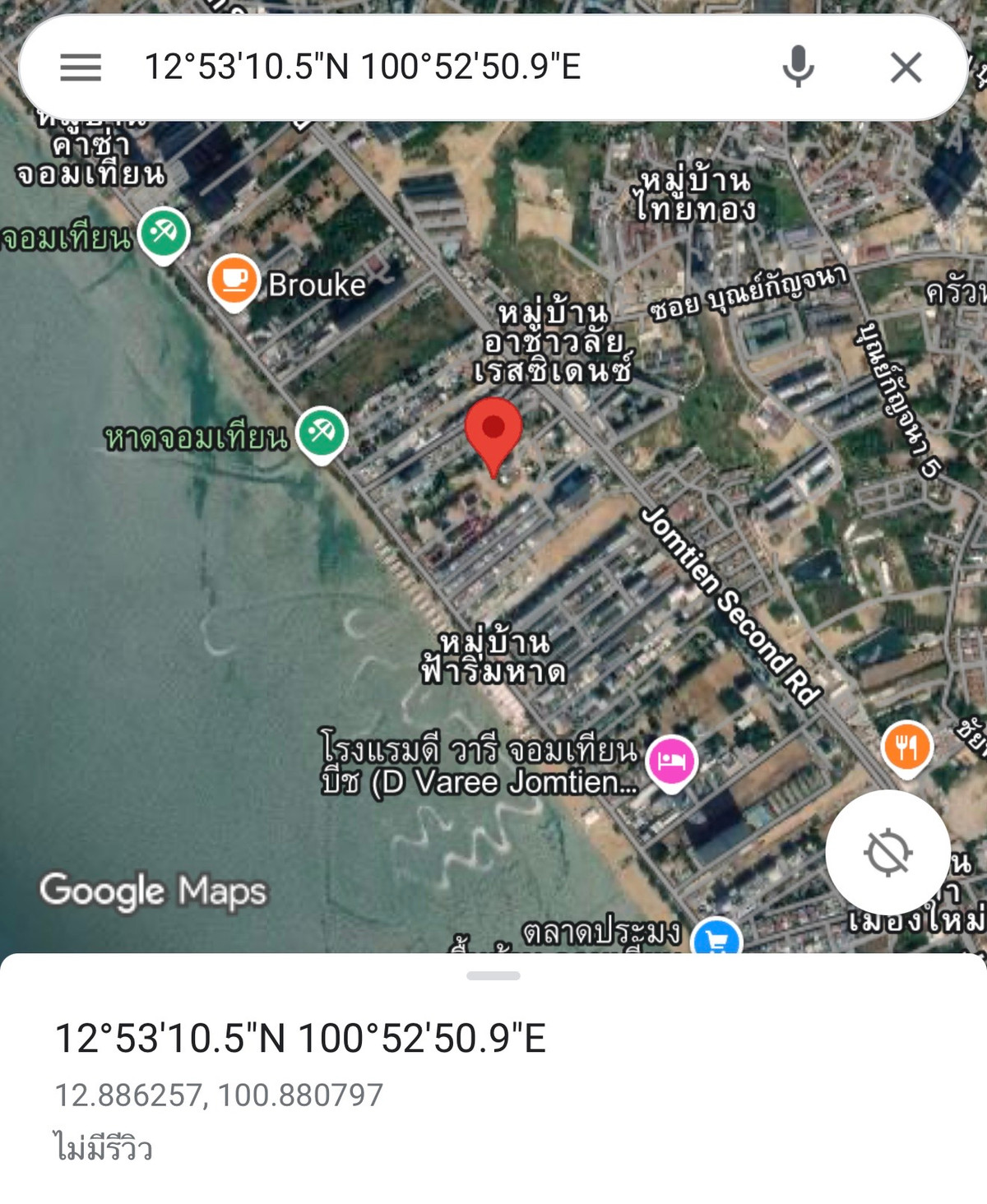Image resolution: width=987 pixels, height=1204 pixels.
Task: Open the supermarket marker near ตลาดประมง
Action: tap(714, 938)
